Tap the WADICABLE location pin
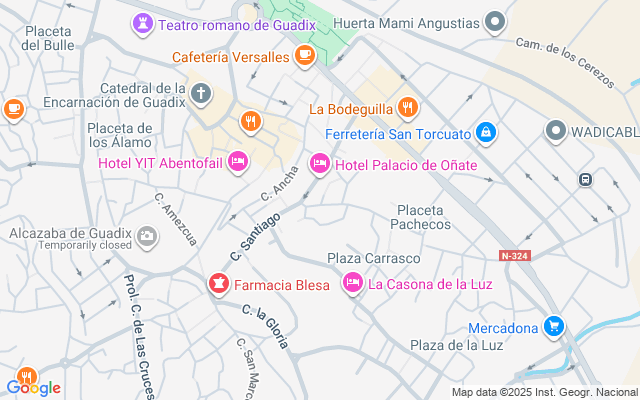Image resolution: width=640 pixels, height=400 pixels. [x=556, y=131]
